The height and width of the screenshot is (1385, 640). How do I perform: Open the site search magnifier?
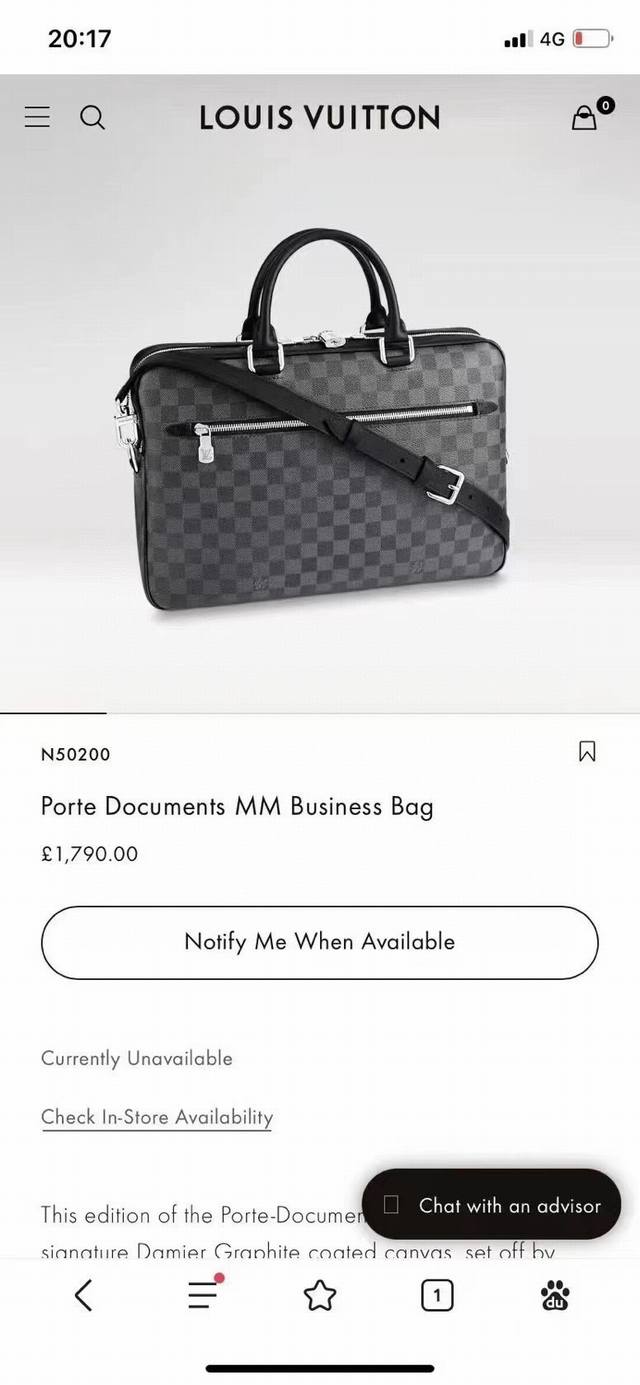92,118
